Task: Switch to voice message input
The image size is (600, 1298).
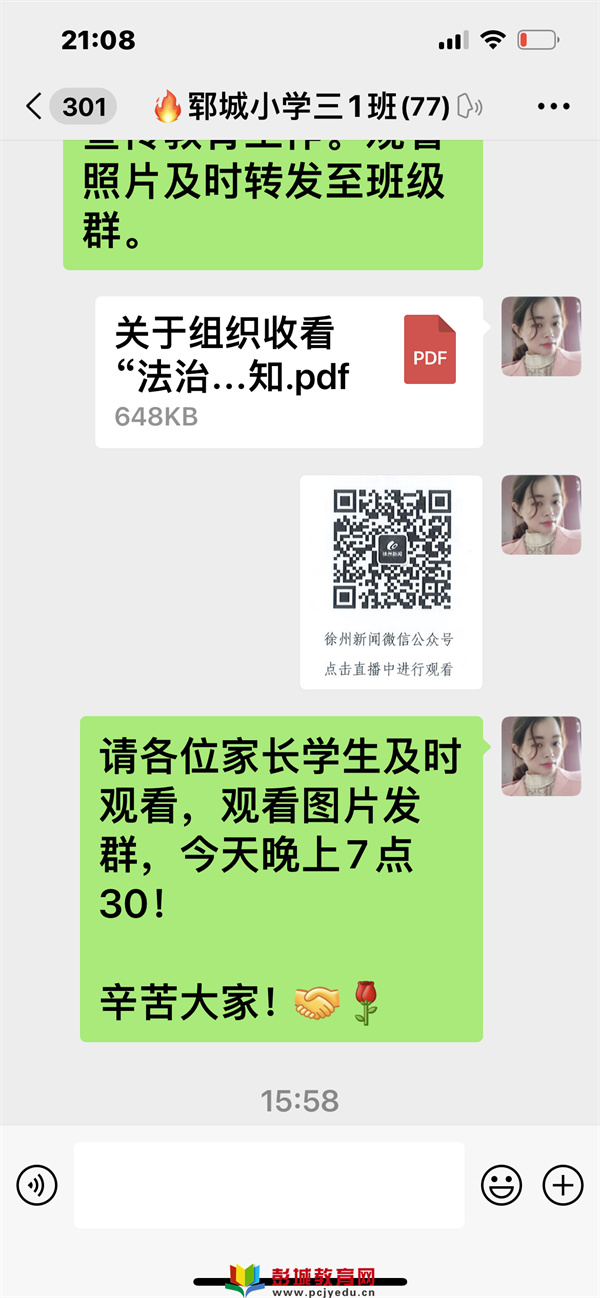Action: pos(37,1186)
